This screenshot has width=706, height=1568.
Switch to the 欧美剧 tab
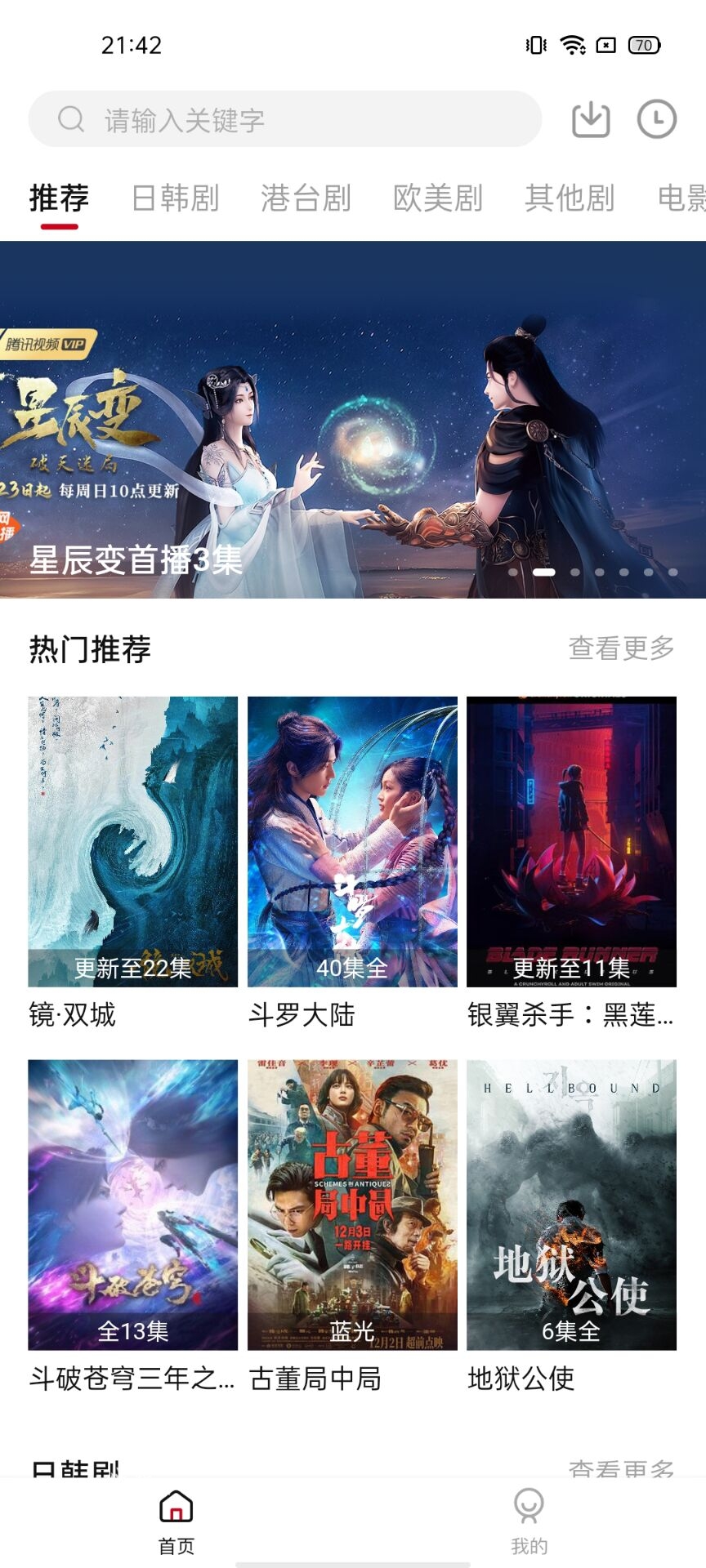pyautogui.click(x=438, y=198)
